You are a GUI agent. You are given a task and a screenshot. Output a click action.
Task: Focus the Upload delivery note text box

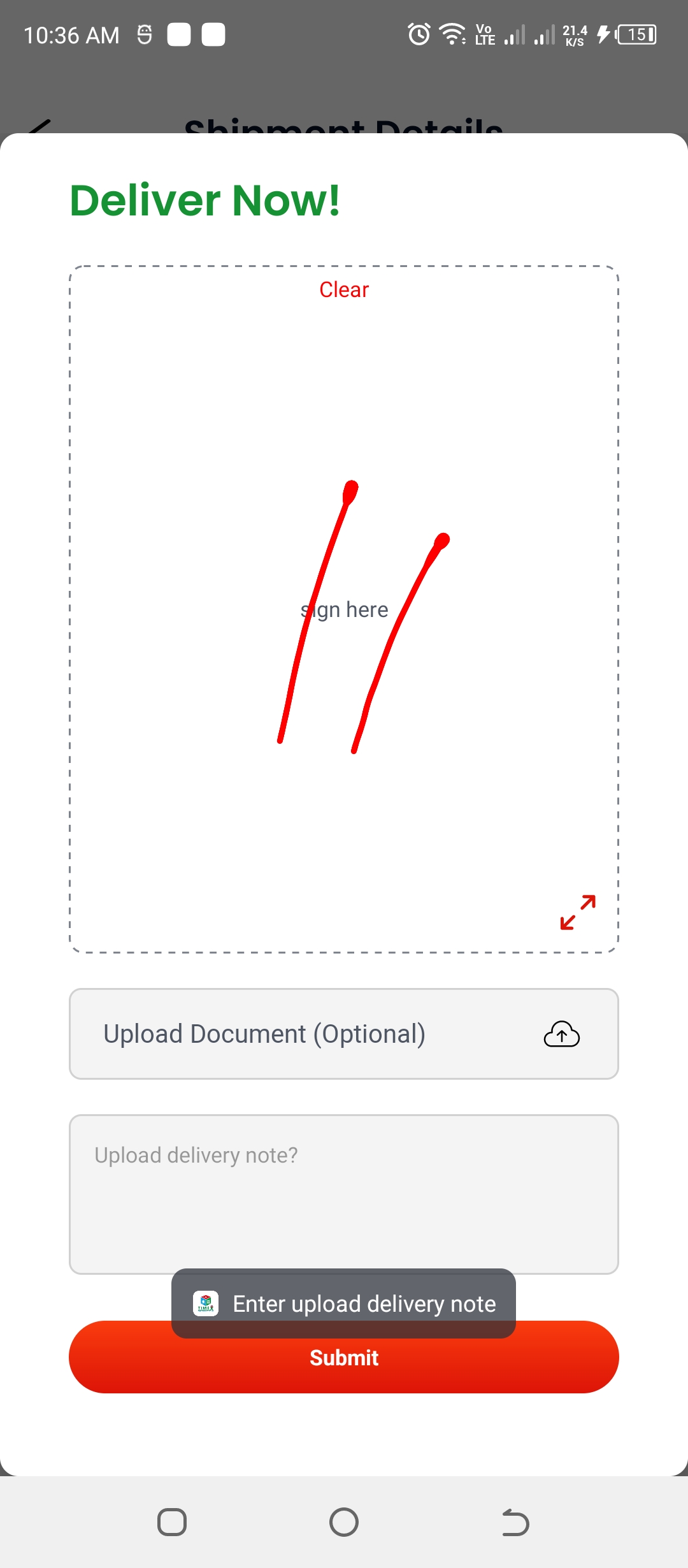tap(344, 1194)
